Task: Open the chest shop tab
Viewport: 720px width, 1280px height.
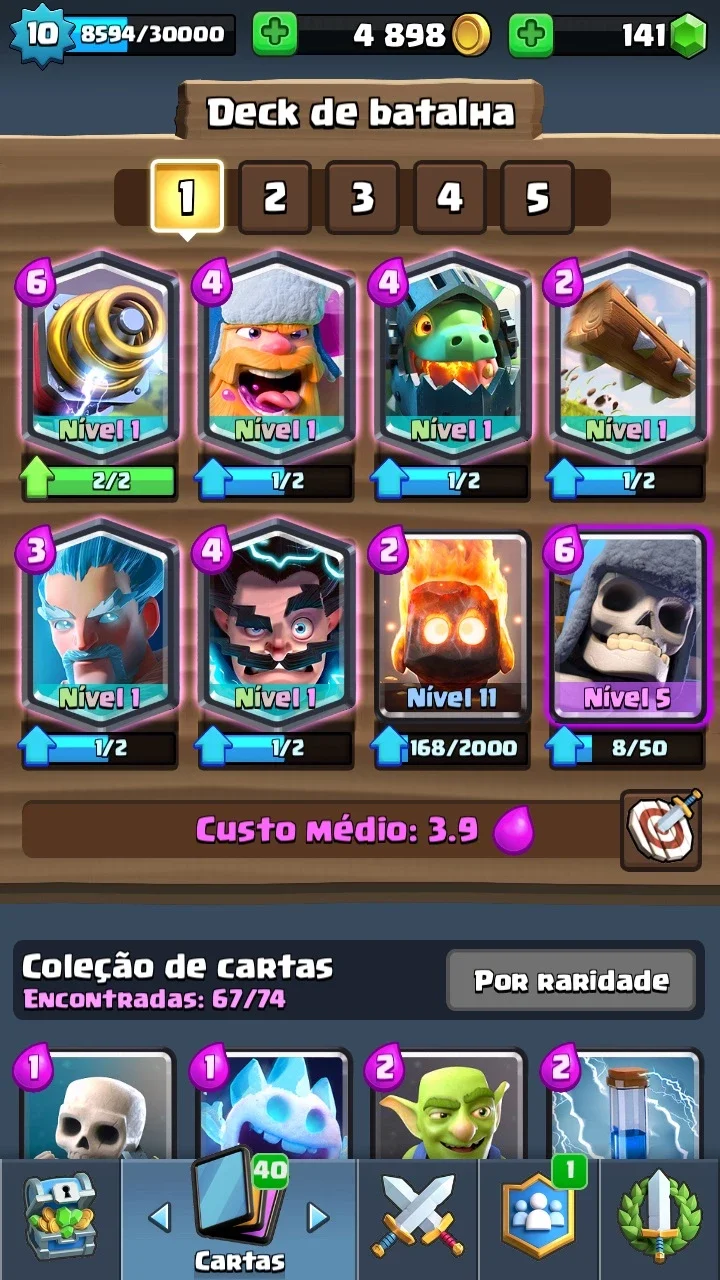Action: (60, 1220)
